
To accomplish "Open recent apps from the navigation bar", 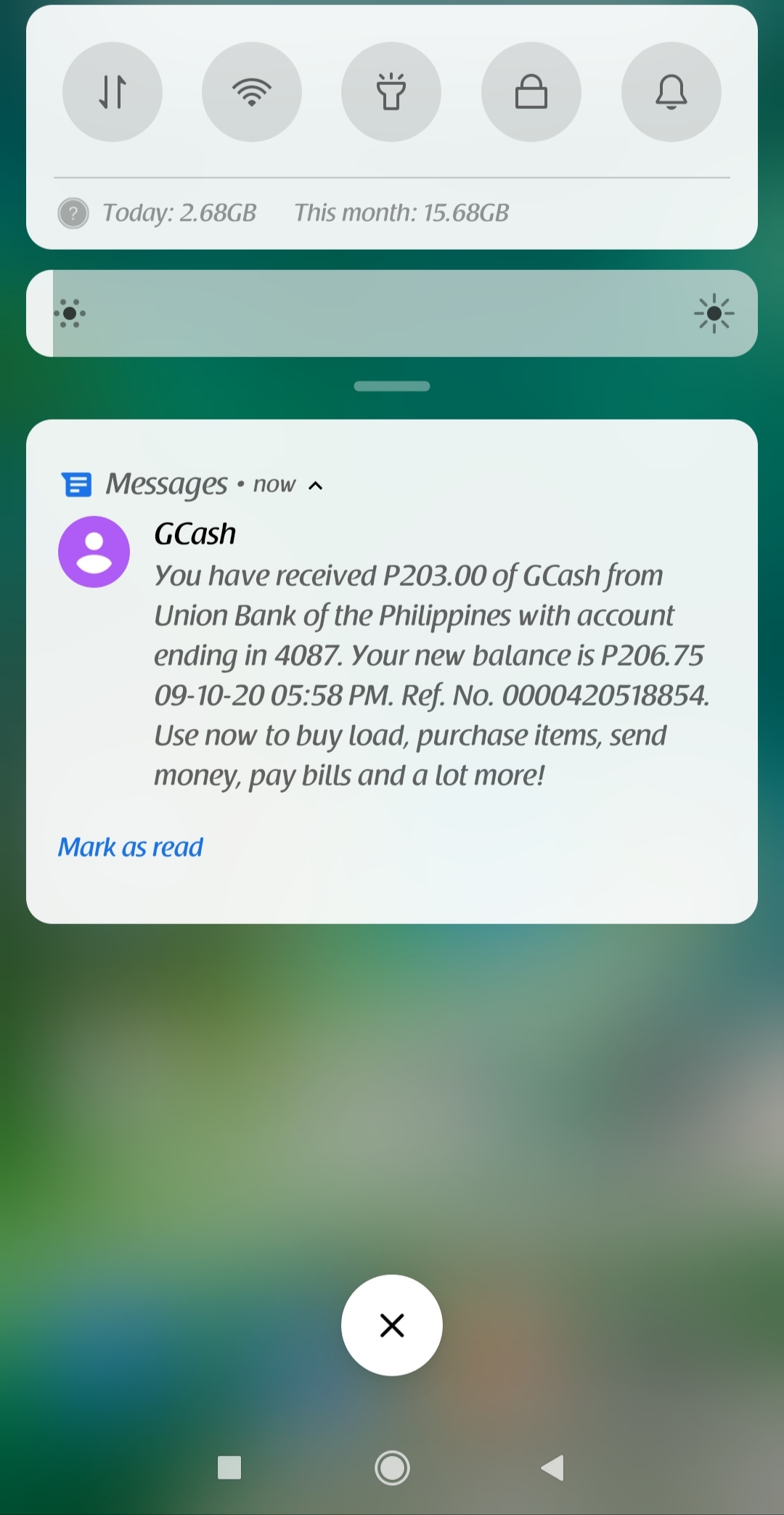I will 229,1468.
